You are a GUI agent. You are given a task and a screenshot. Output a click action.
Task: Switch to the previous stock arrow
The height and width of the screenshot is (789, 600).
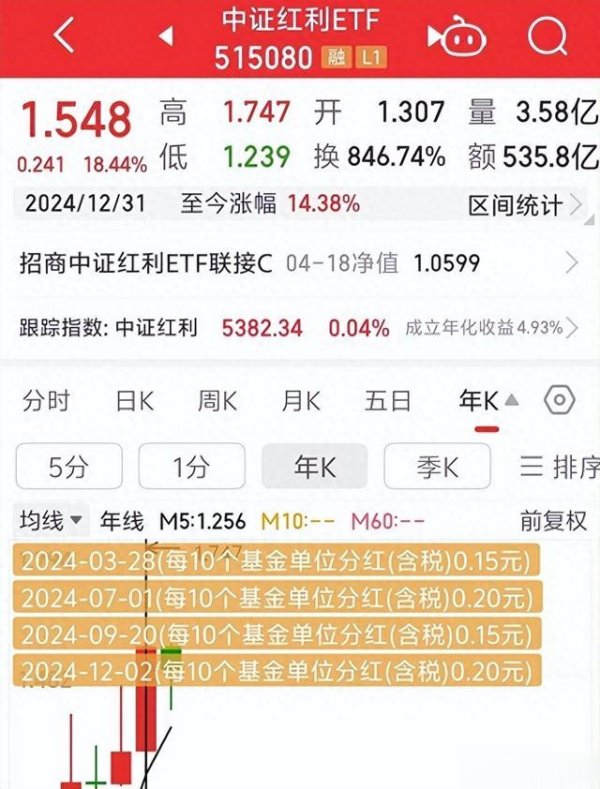point(166,37)
